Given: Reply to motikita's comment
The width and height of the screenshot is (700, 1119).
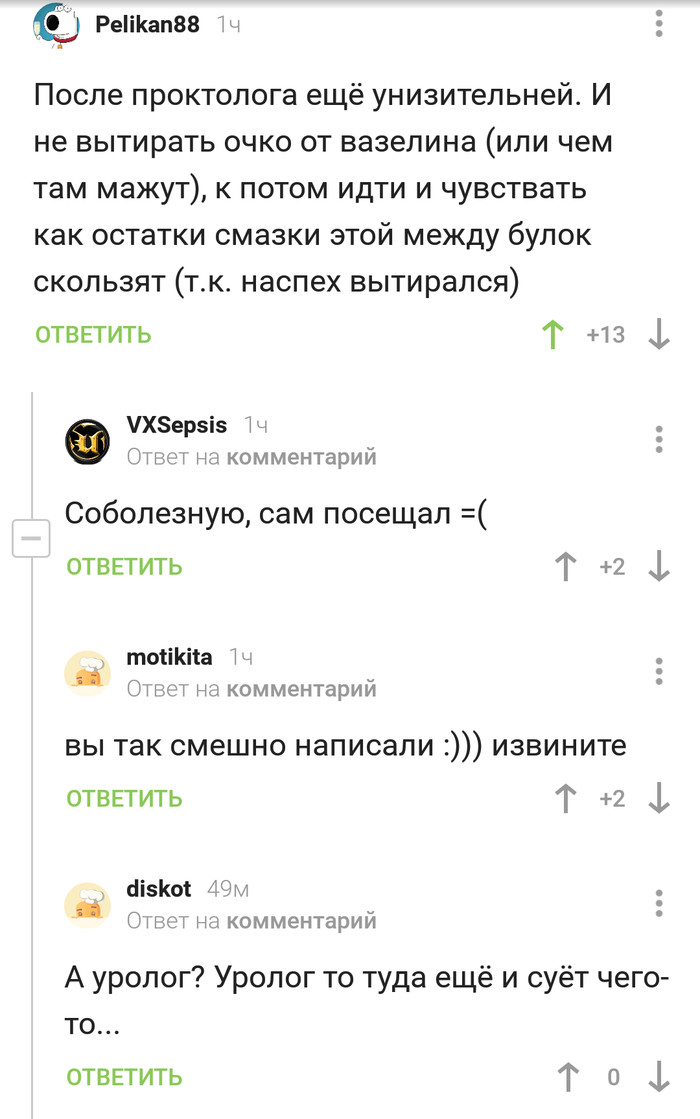Looking at the screenshot, I should tap(124, 798).
